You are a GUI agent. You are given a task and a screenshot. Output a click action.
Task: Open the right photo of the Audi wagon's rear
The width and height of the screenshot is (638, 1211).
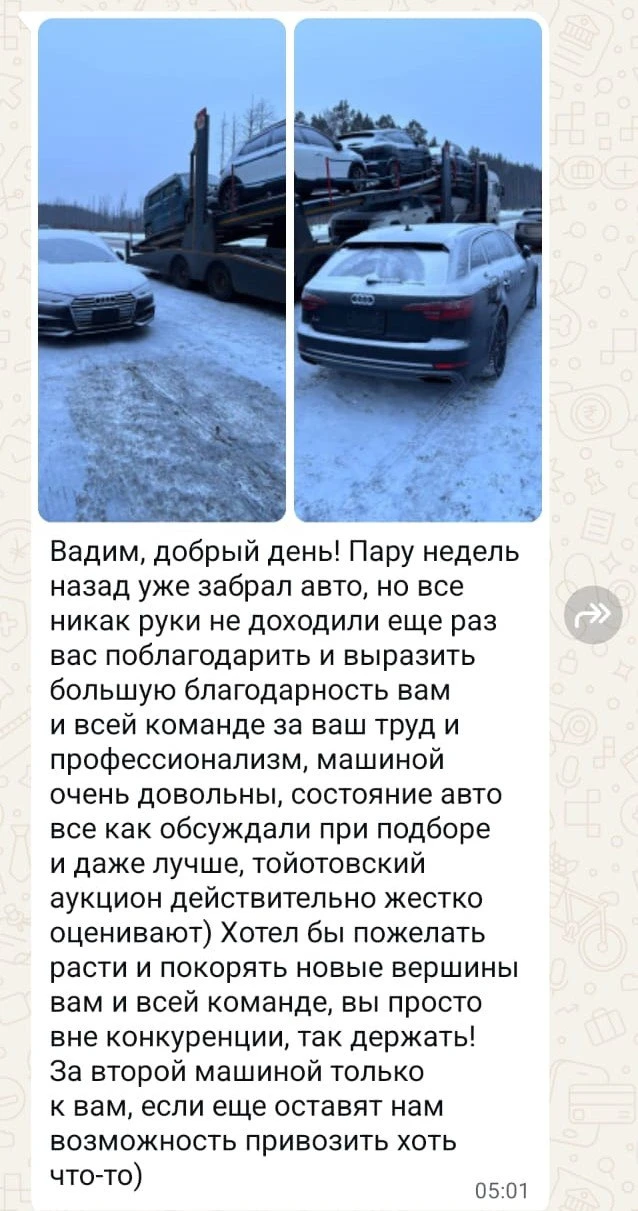[x=418, y=270]
